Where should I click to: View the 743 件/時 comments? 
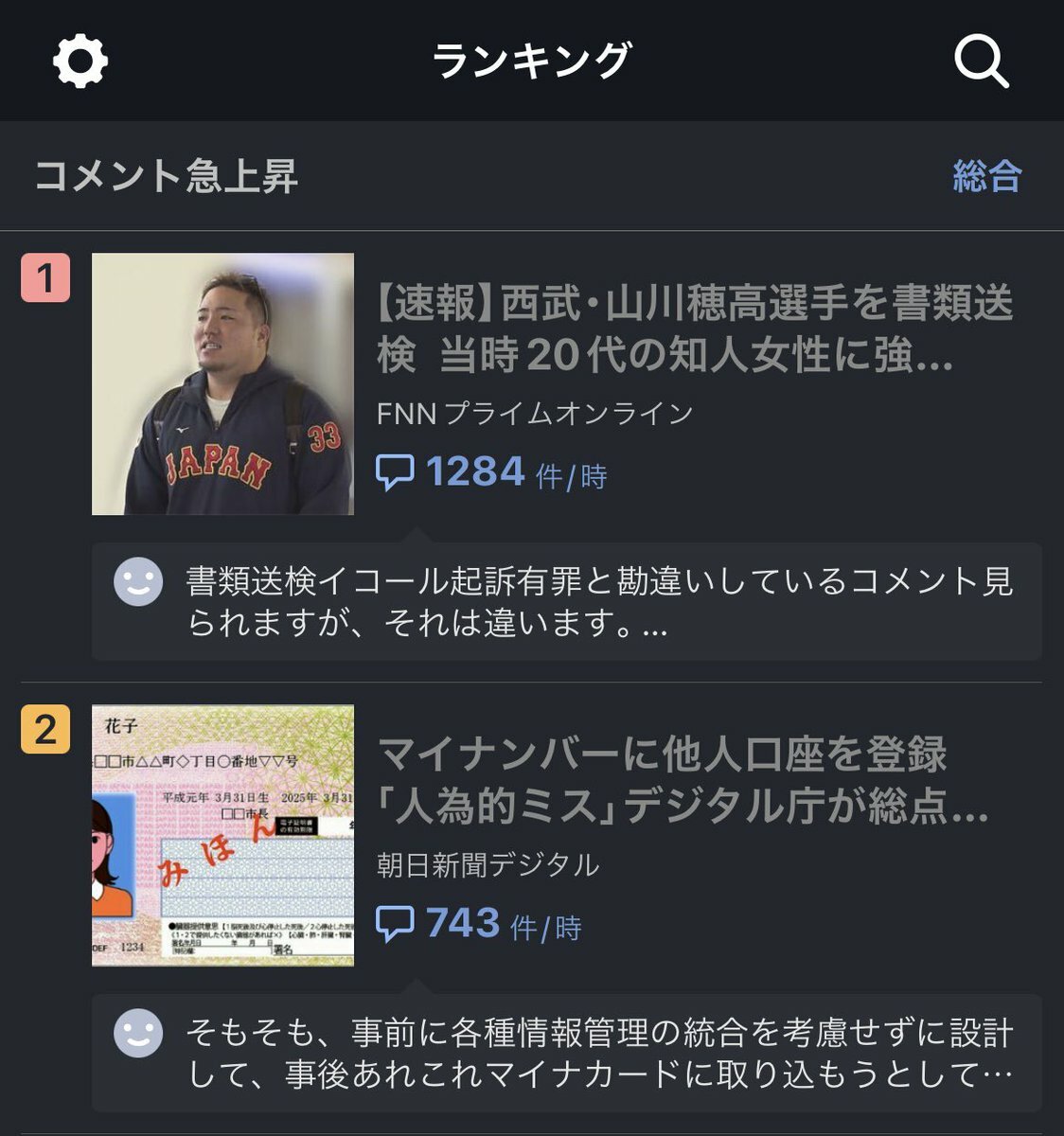pos(478,924)
